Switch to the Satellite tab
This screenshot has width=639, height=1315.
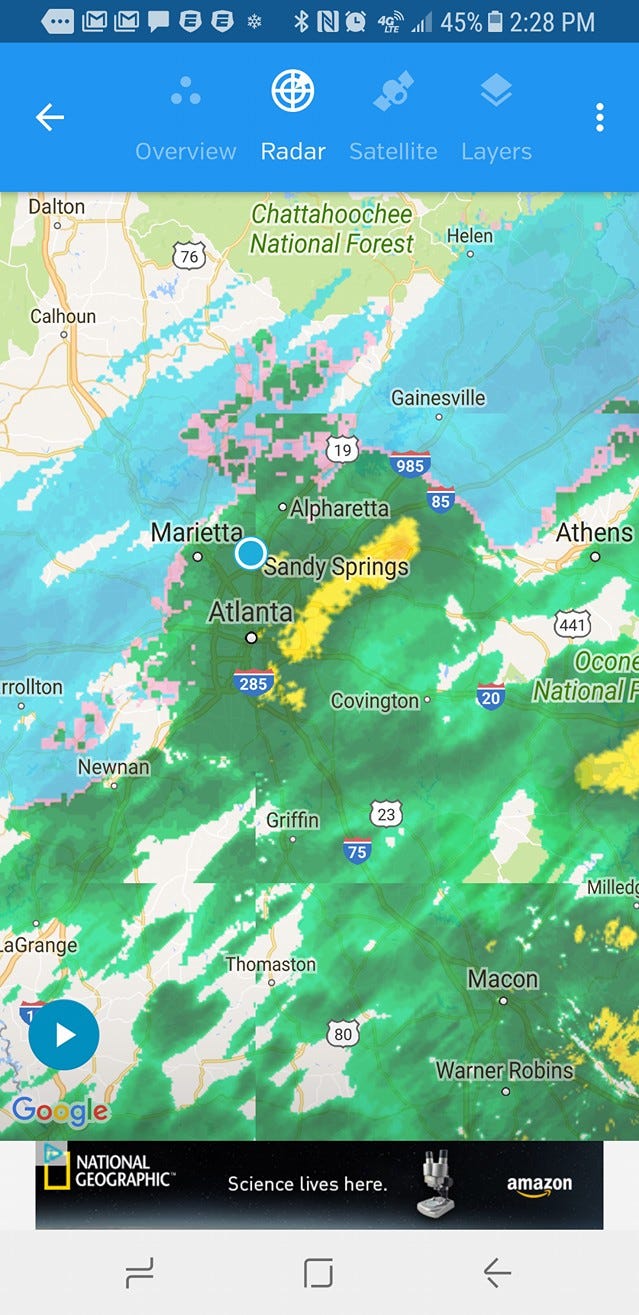tap(393, 119)
